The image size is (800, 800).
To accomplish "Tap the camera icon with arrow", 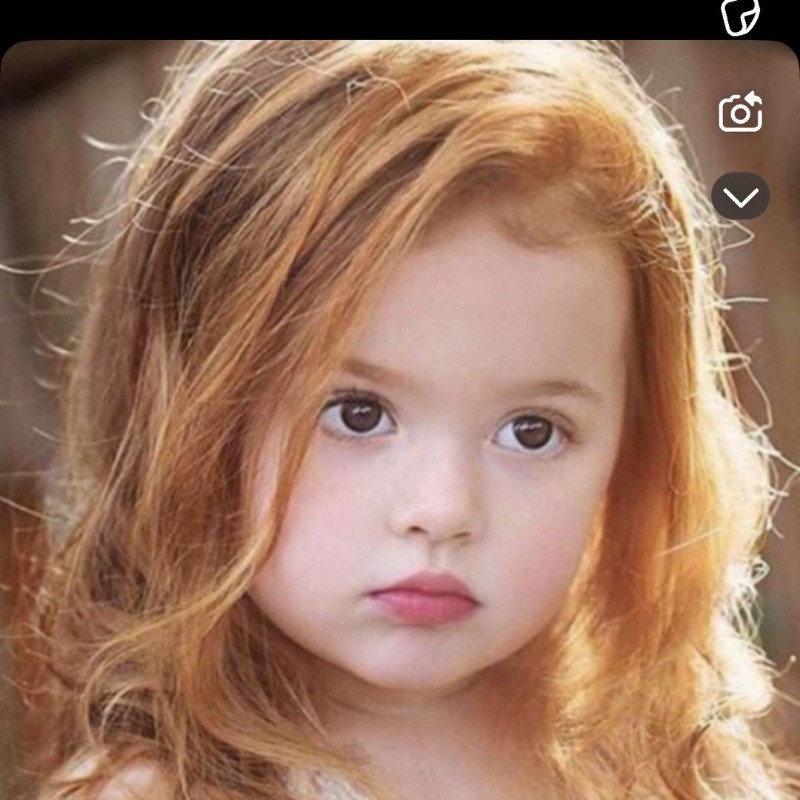I will [x=741, y=112].
